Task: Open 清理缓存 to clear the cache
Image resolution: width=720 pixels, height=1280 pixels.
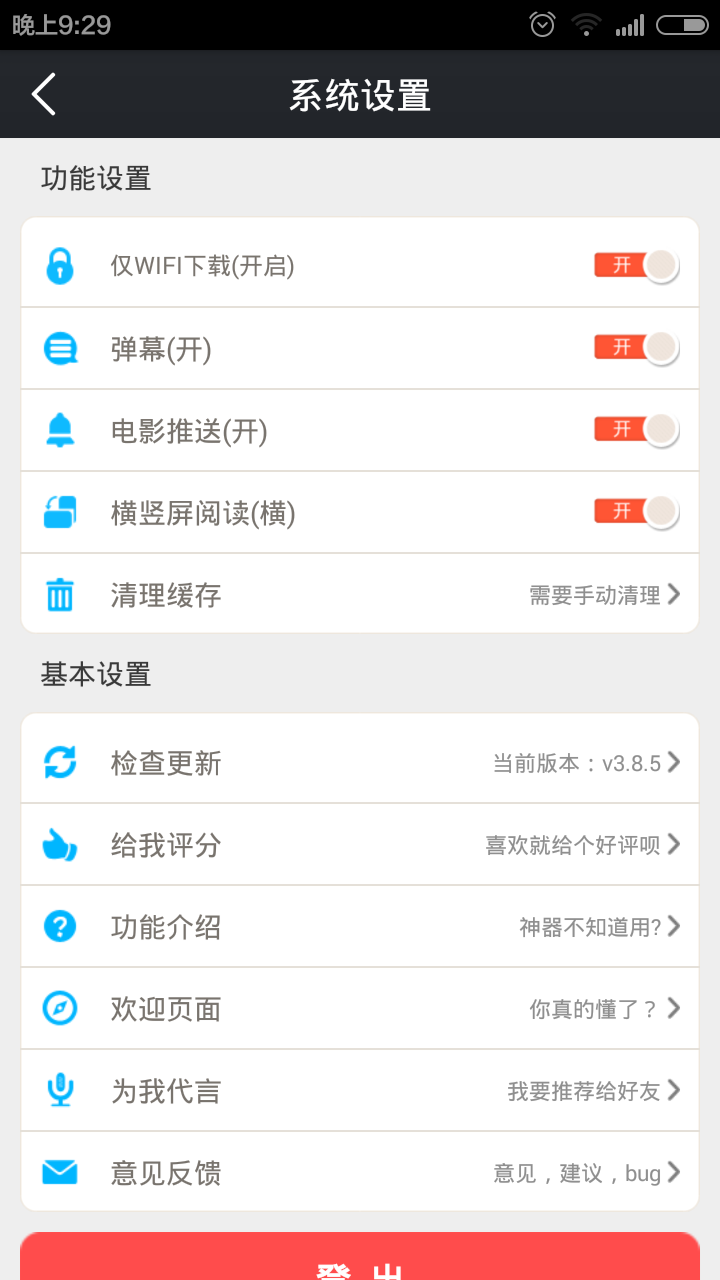Action: point(360,594)
